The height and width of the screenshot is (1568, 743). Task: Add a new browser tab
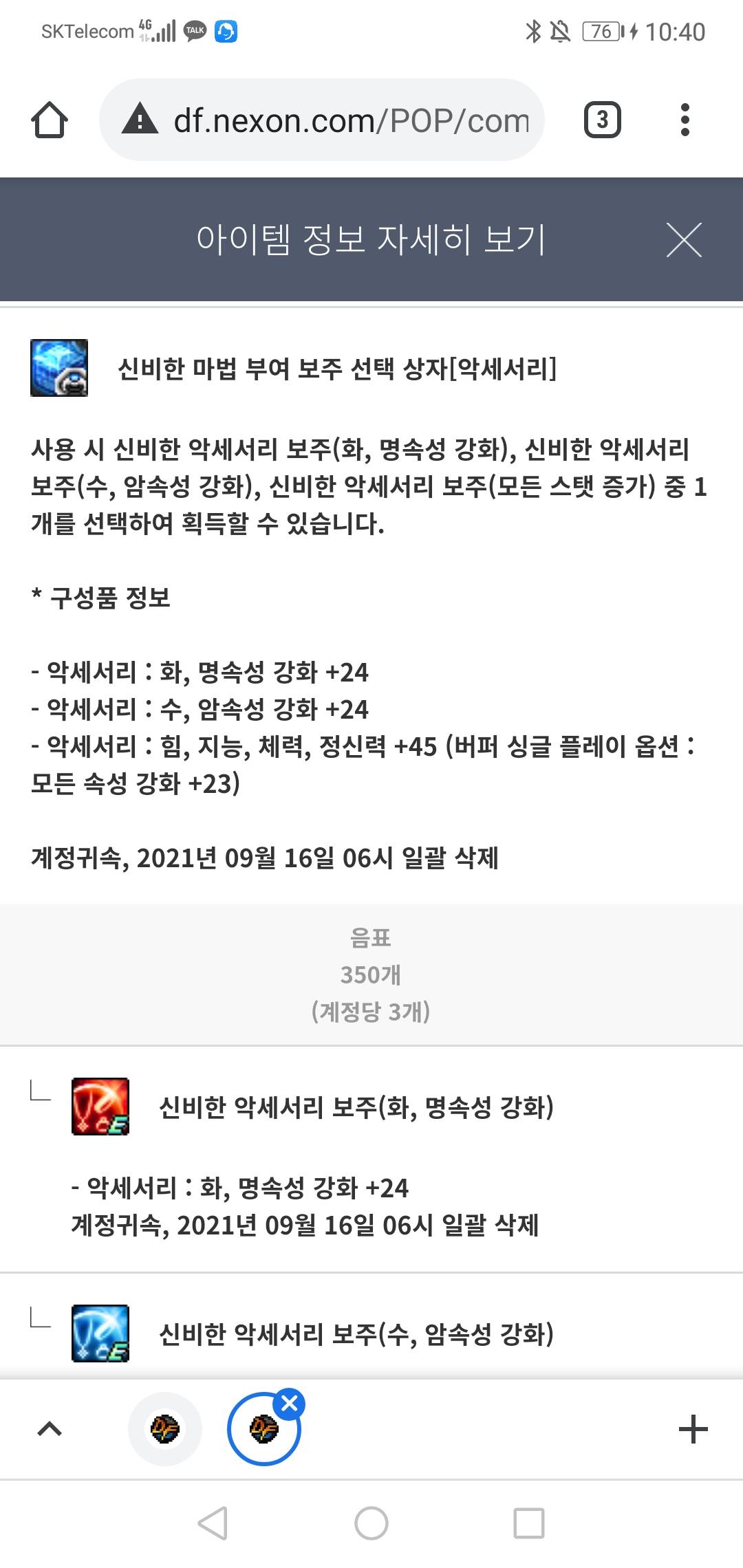[693, 1429]
